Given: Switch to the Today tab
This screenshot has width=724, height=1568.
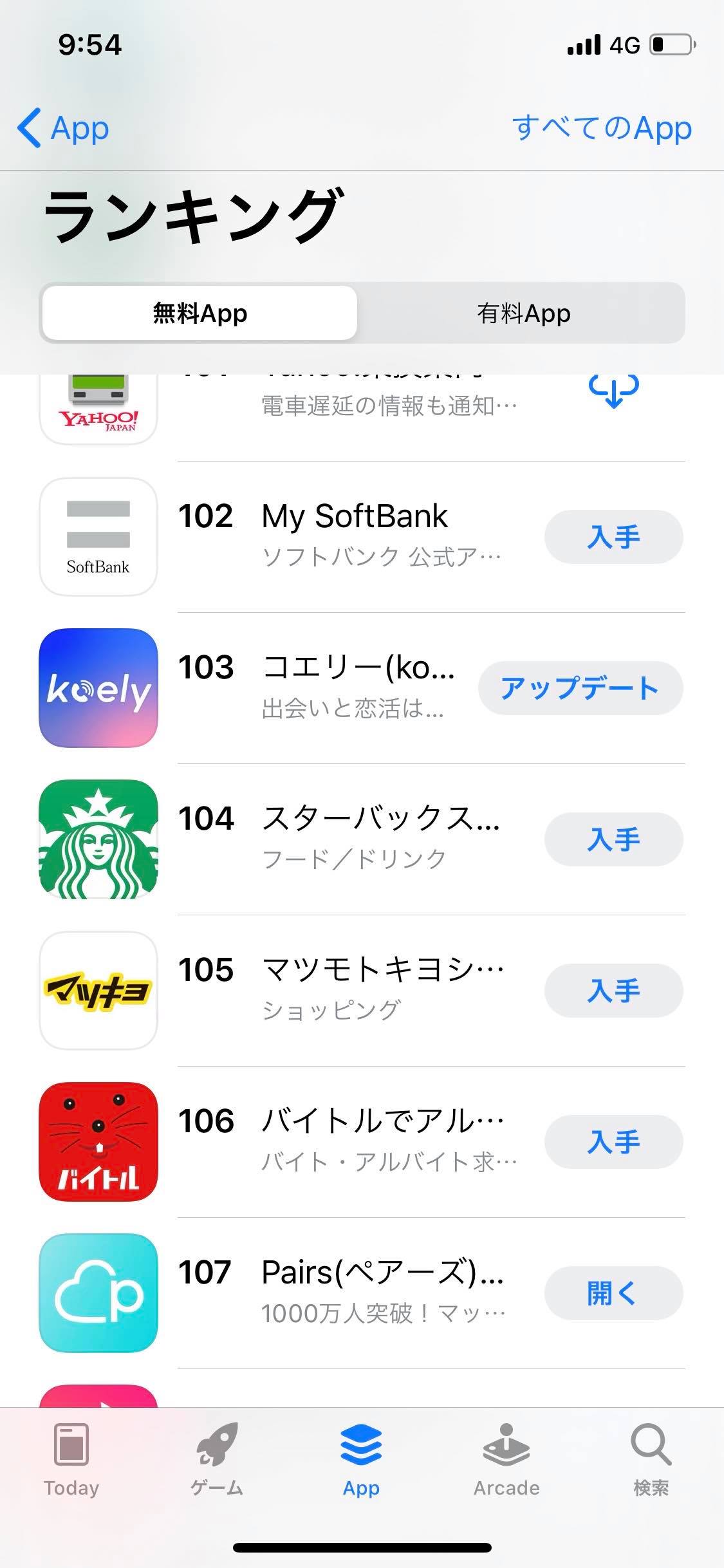Looking at the screenshot, I should pyautogui.click(x=71, y=1460).
